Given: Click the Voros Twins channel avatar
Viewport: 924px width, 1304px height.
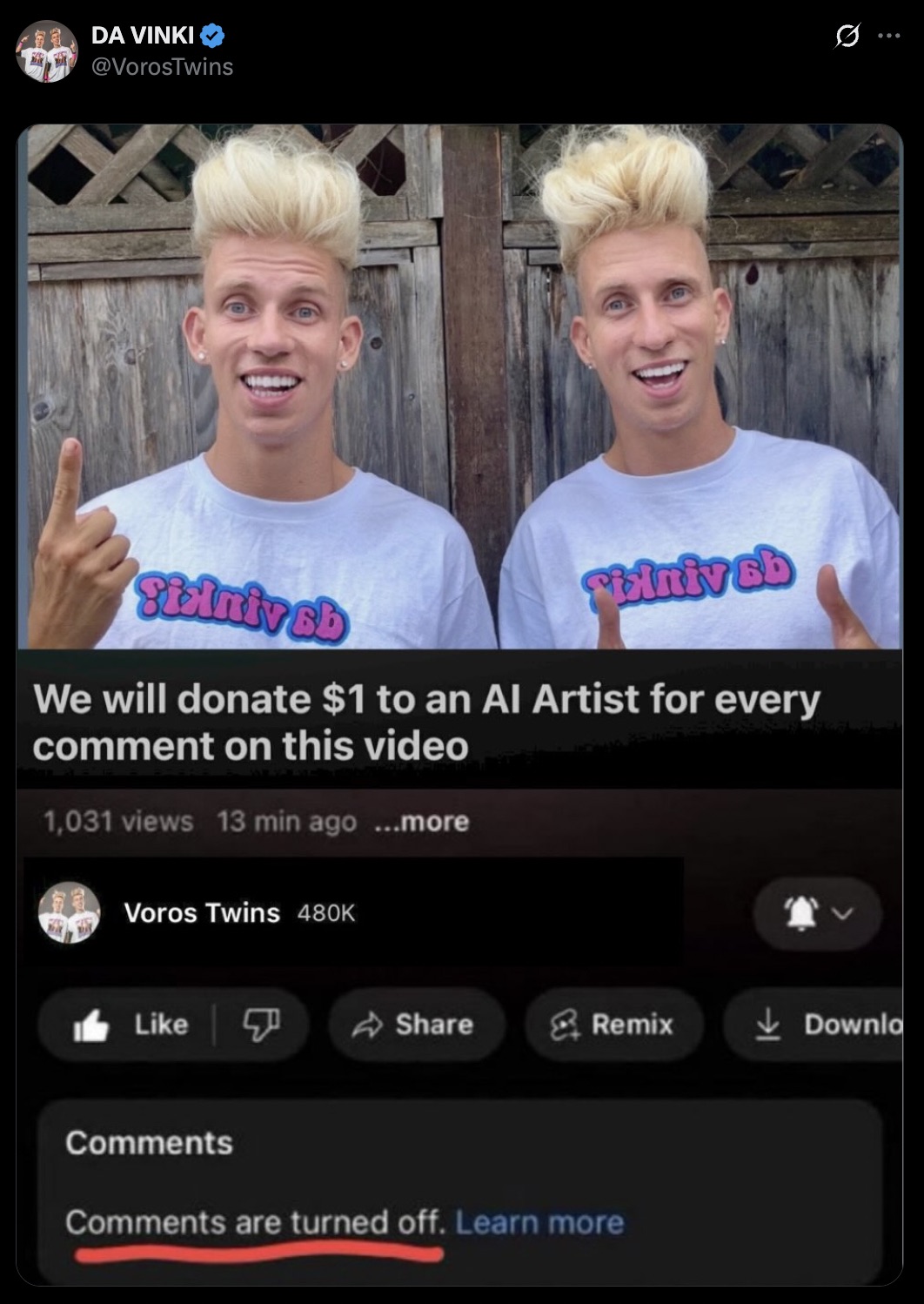Looking at the screenshot, I should (x=70, y=913).
